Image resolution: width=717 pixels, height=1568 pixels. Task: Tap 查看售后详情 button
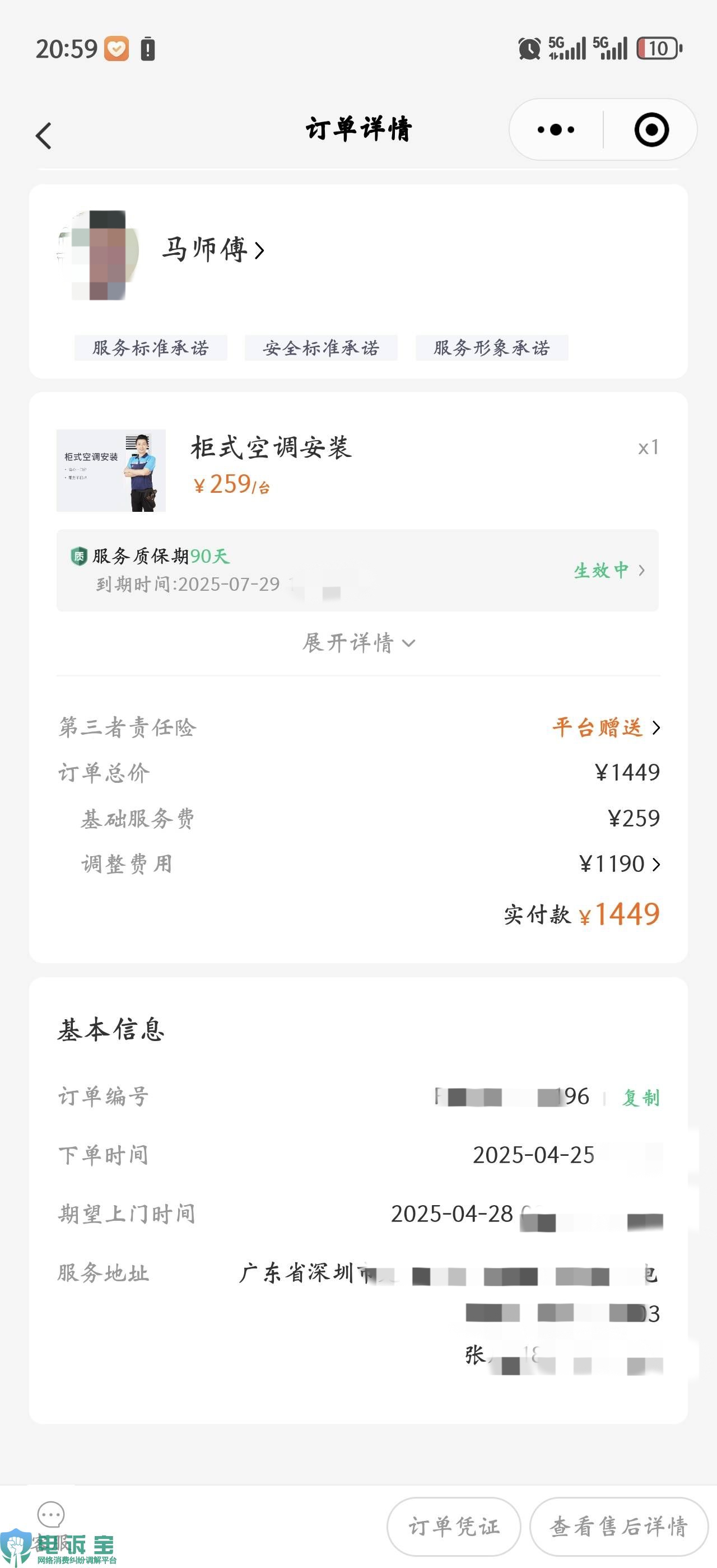click(x=618, y=1526)
